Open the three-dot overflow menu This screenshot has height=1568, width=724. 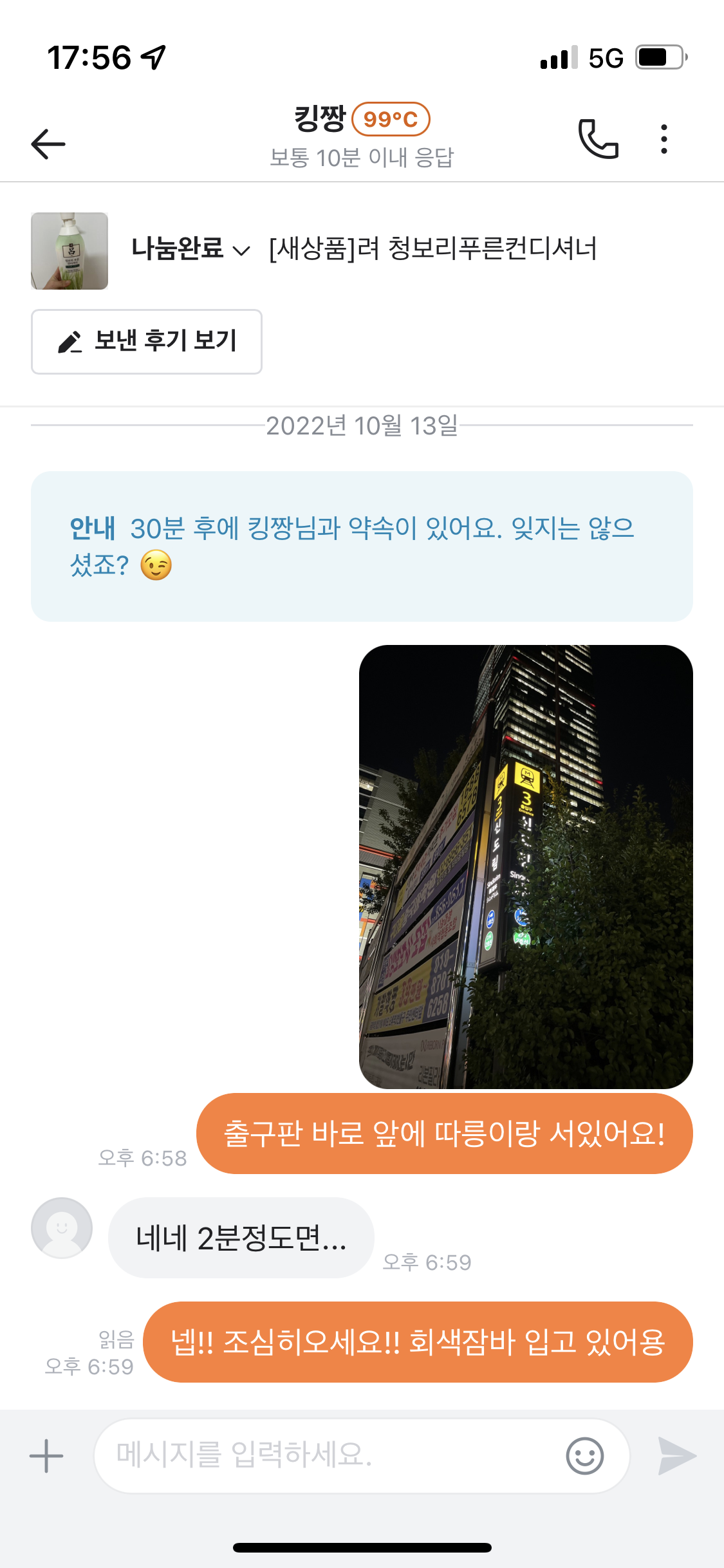point(664,139)
